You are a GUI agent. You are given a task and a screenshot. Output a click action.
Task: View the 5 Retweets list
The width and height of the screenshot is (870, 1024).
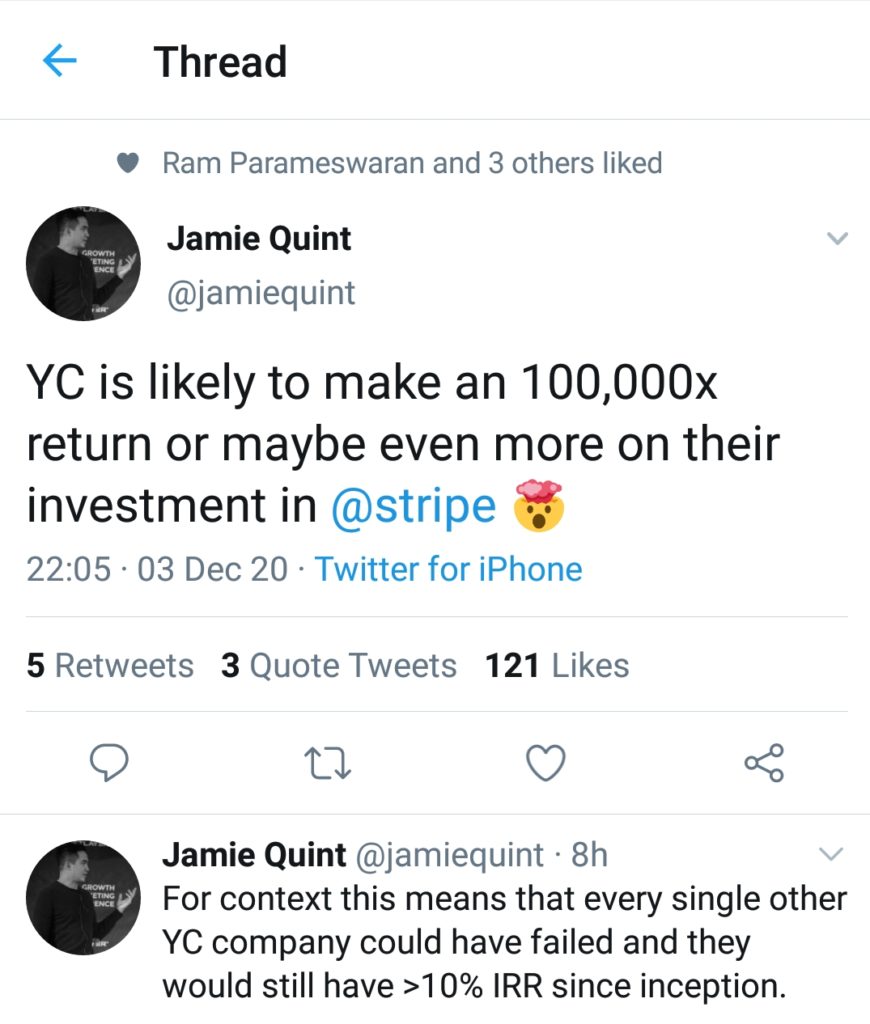110,665
